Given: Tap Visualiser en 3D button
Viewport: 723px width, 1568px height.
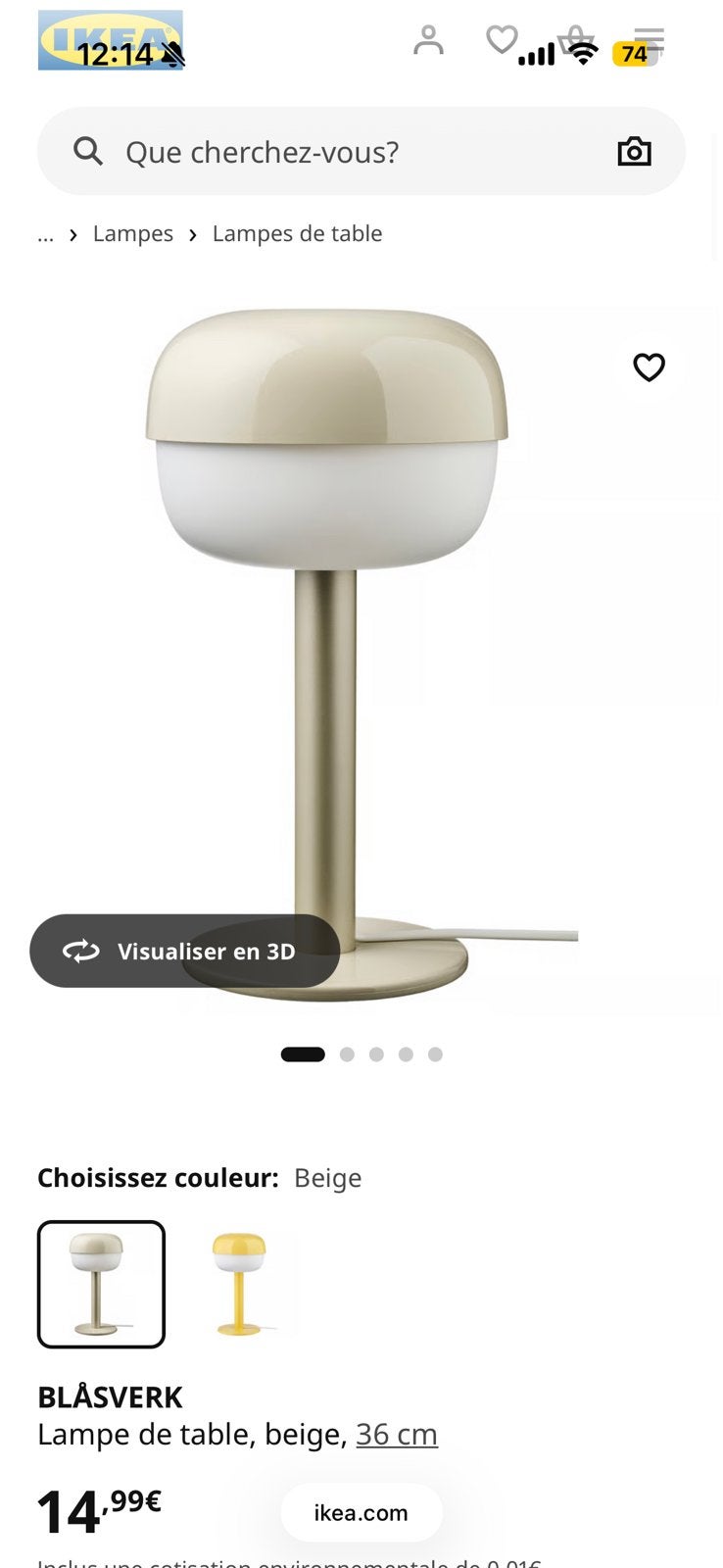Looking at the screenshot, I should (185, 951).
